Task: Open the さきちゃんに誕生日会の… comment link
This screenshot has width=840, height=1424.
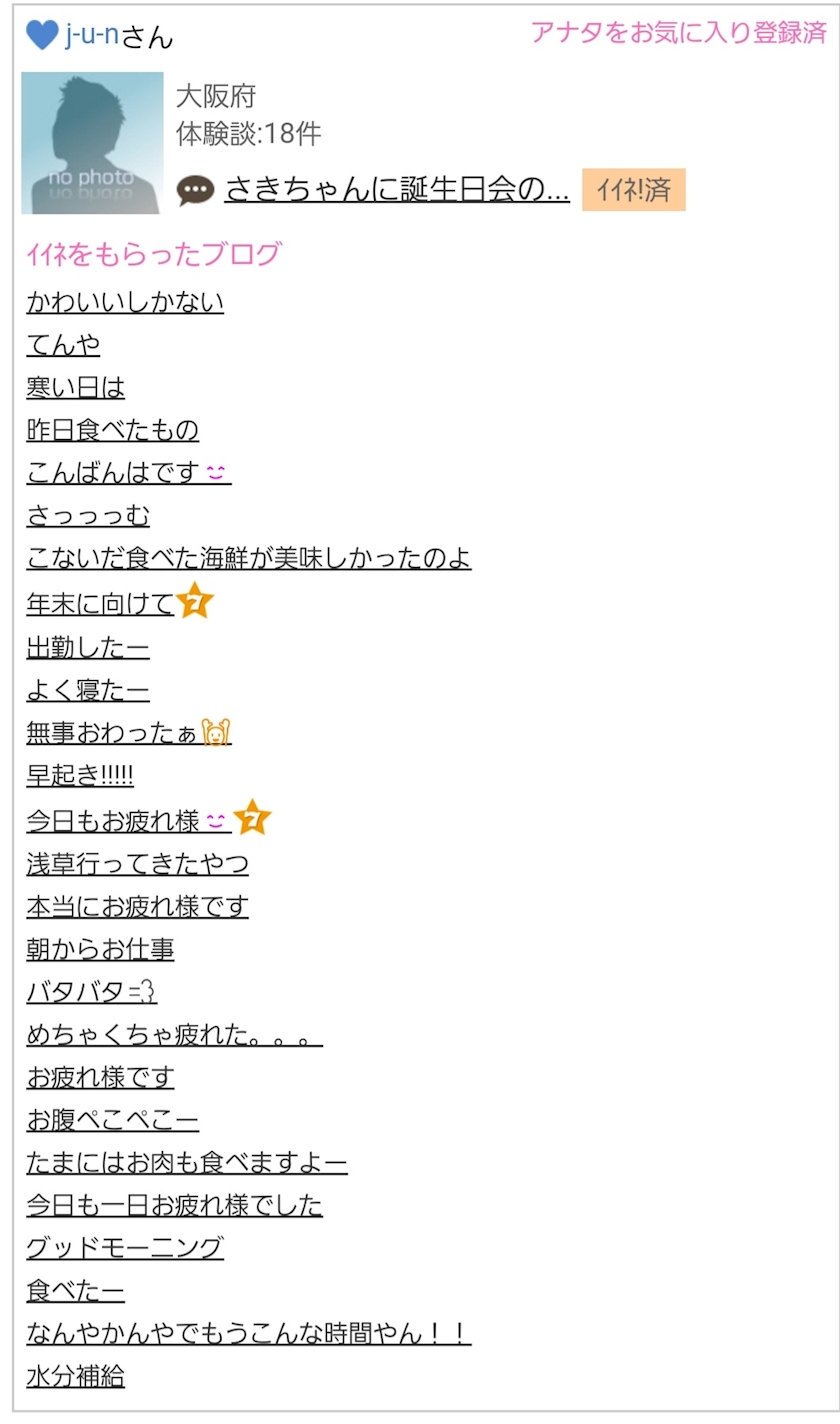Action: (397, 188)
